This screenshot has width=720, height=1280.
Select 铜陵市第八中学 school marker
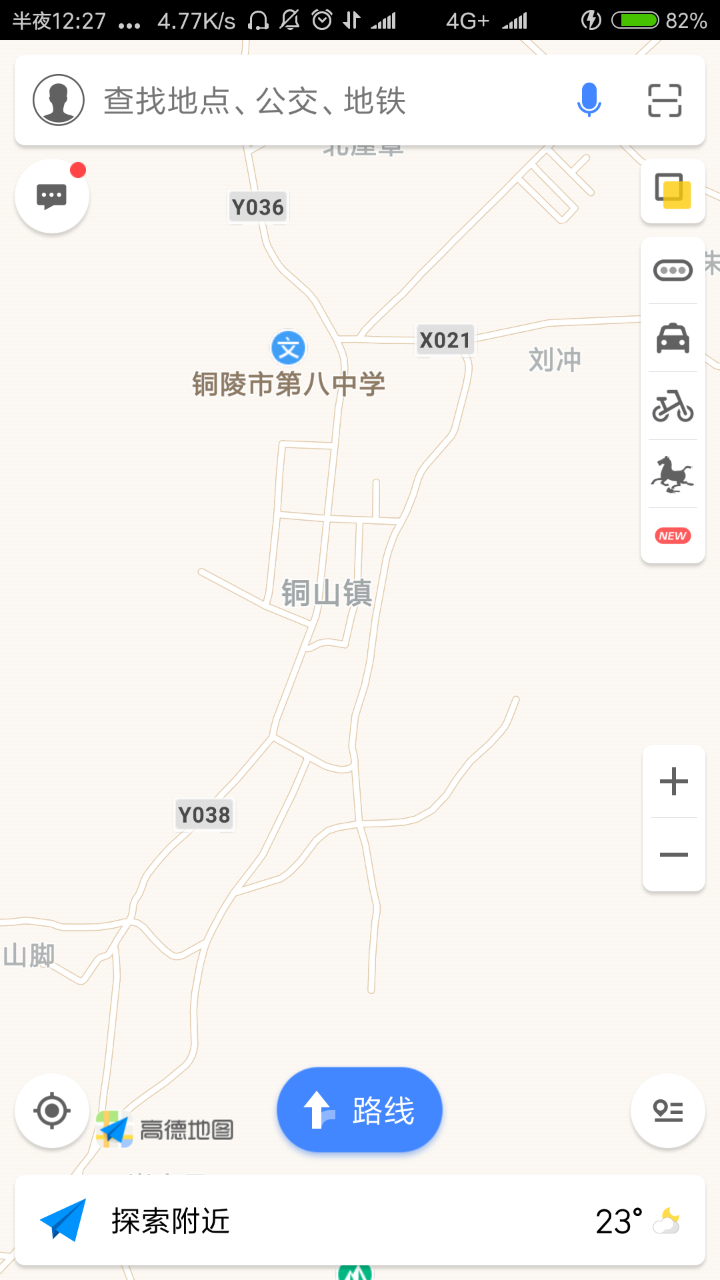click(288, 348)
